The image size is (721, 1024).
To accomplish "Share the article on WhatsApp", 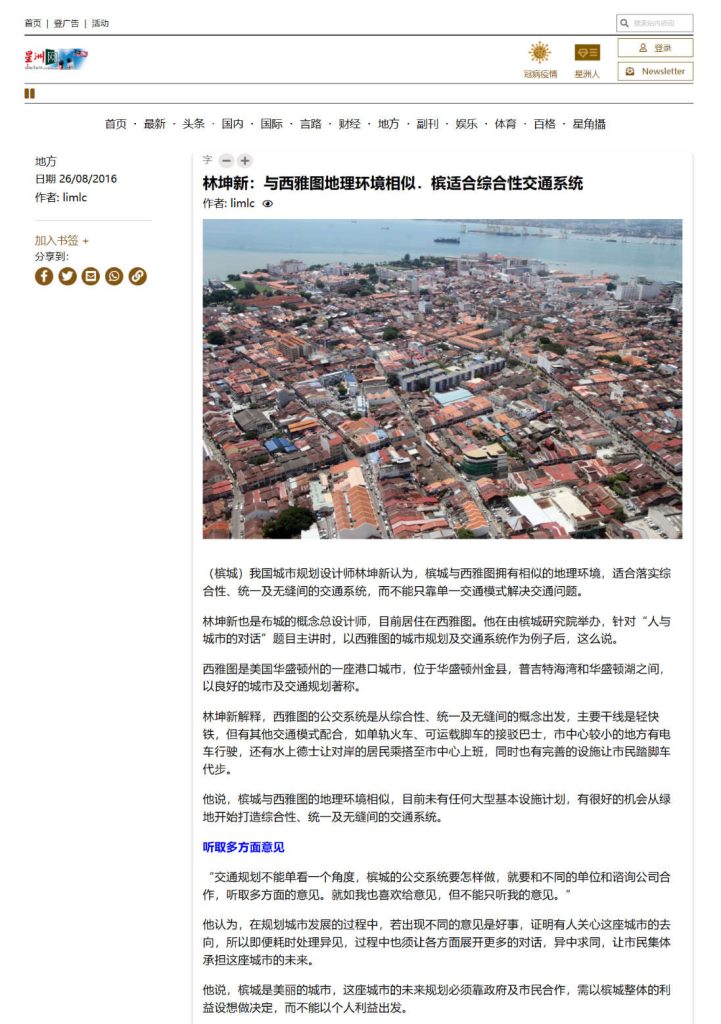I will (114, 276).
